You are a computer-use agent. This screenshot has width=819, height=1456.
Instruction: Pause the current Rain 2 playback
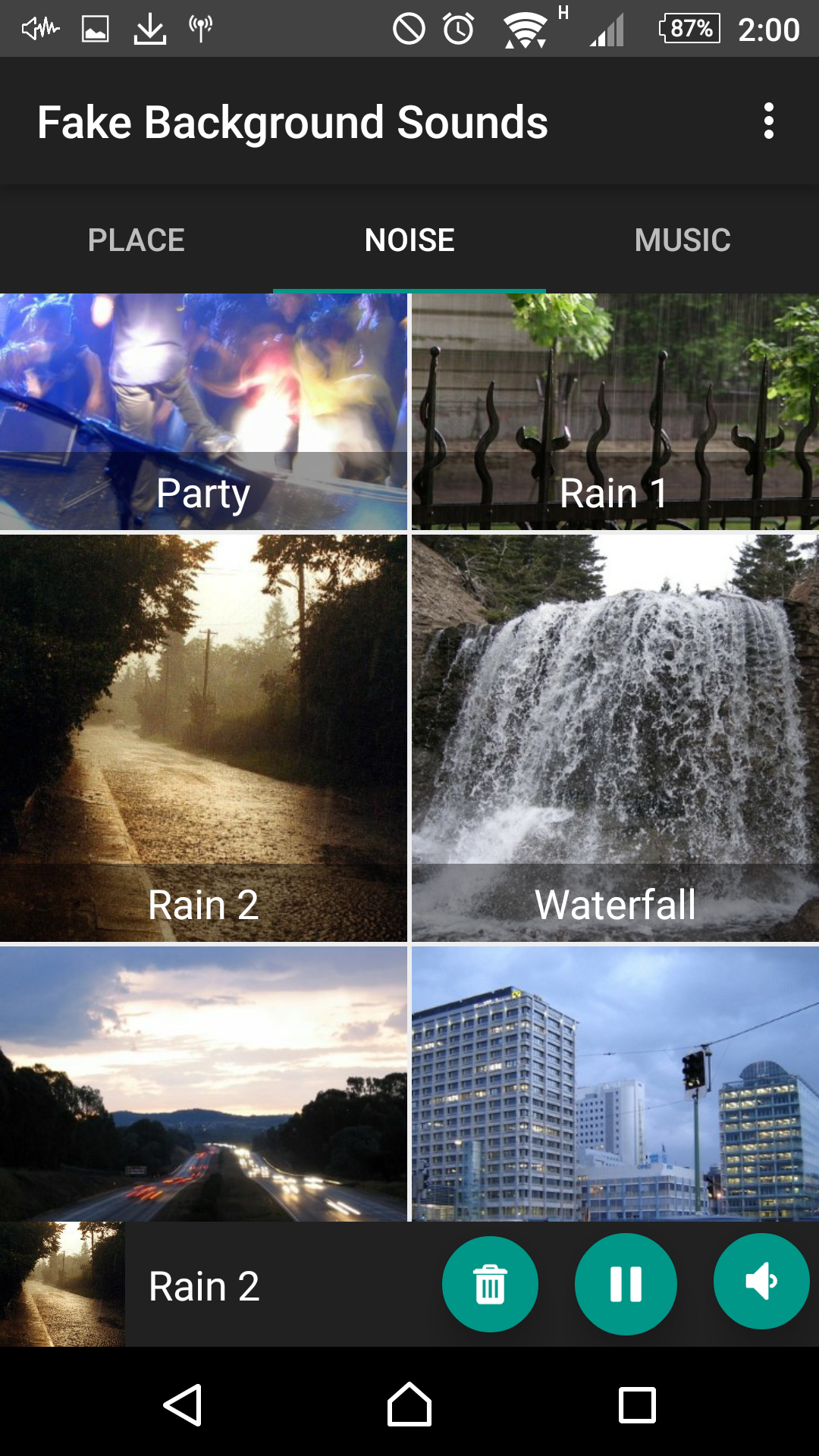[x=626, y=1284]
